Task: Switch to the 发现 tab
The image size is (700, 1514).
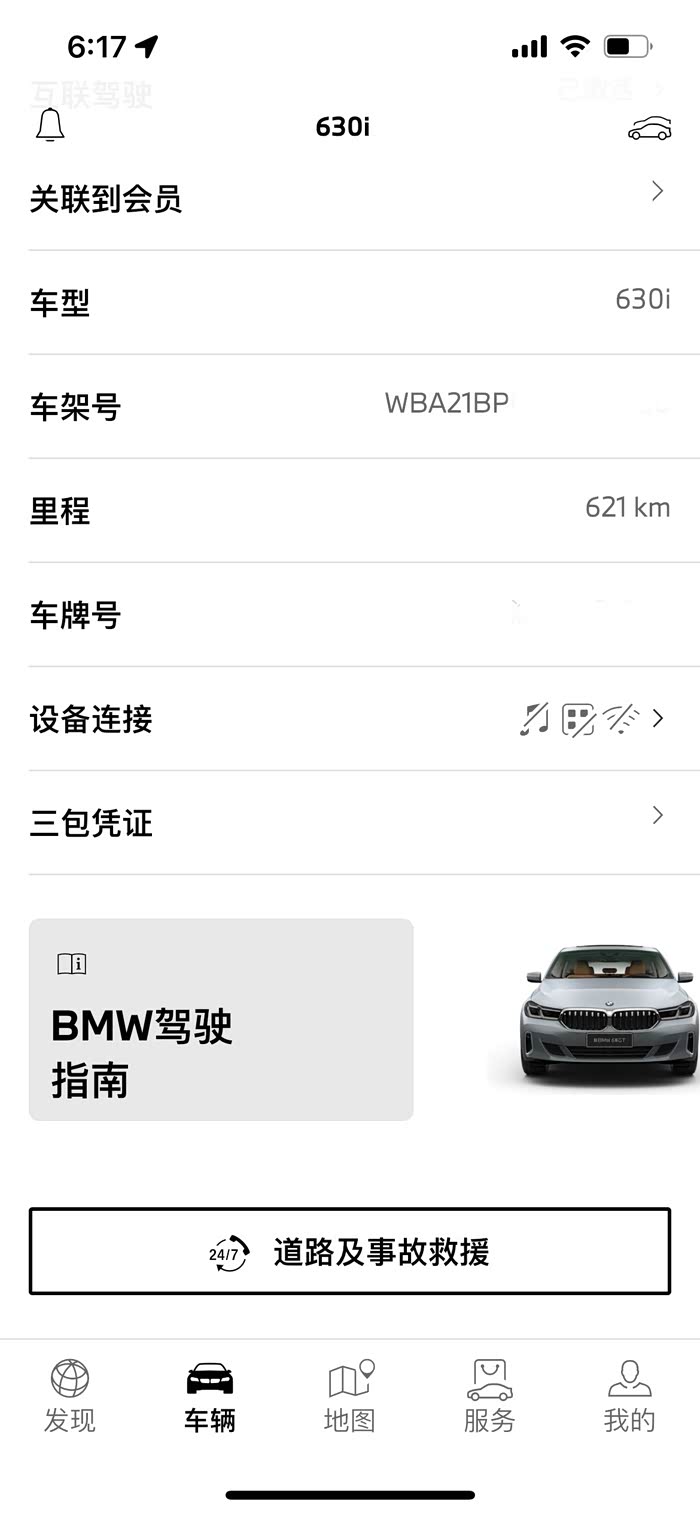Action: click(x=70, y=1396)
